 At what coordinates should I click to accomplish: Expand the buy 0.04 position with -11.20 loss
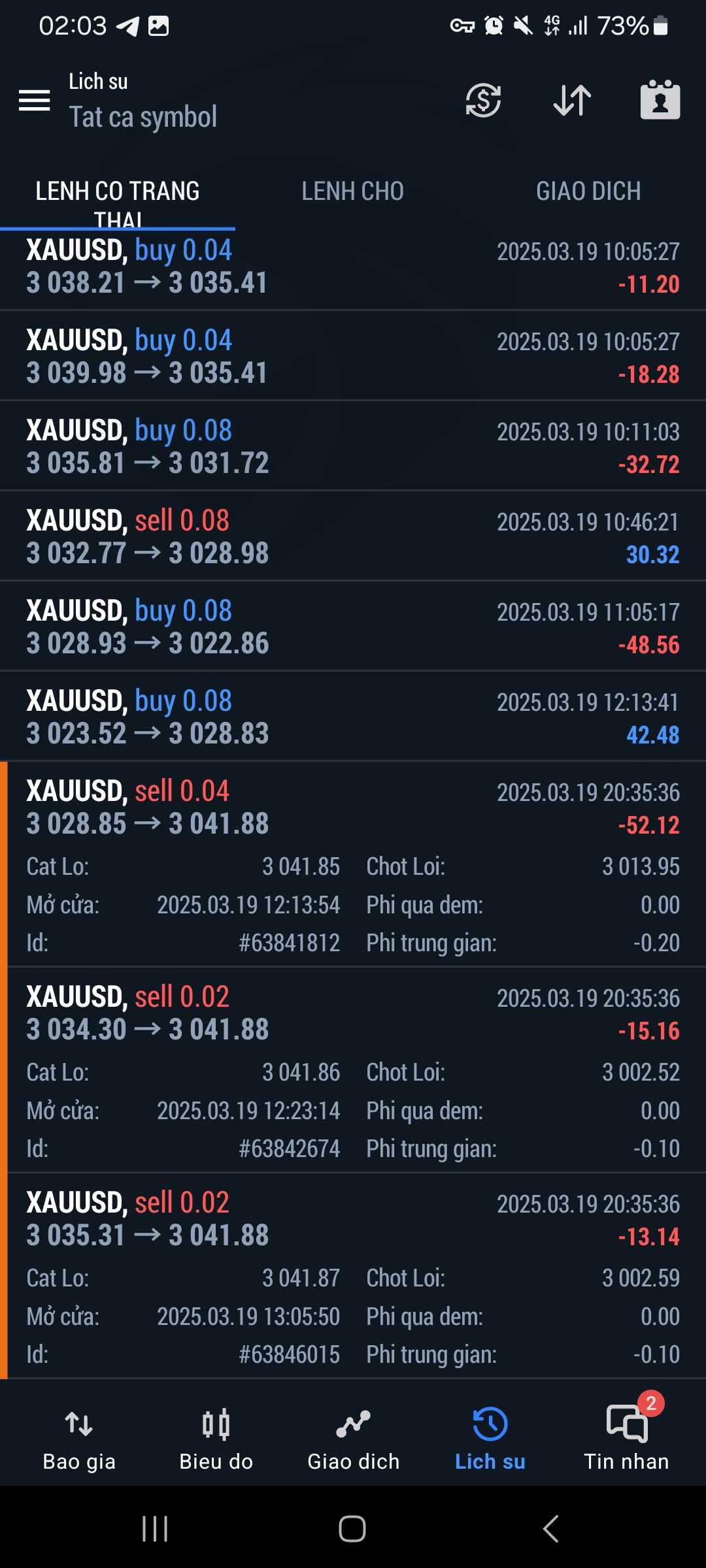click(x=353, y=267)
